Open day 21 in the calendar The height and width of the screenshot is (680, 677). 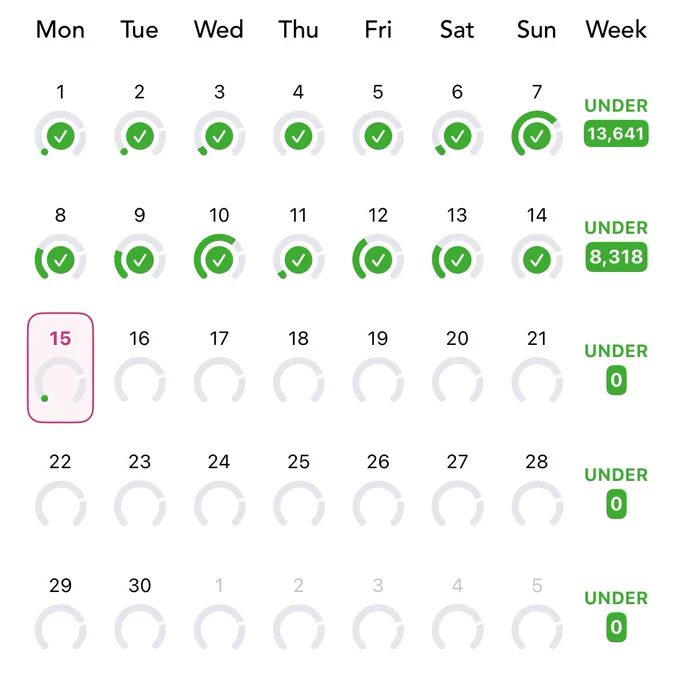click(x=537, y=367)
